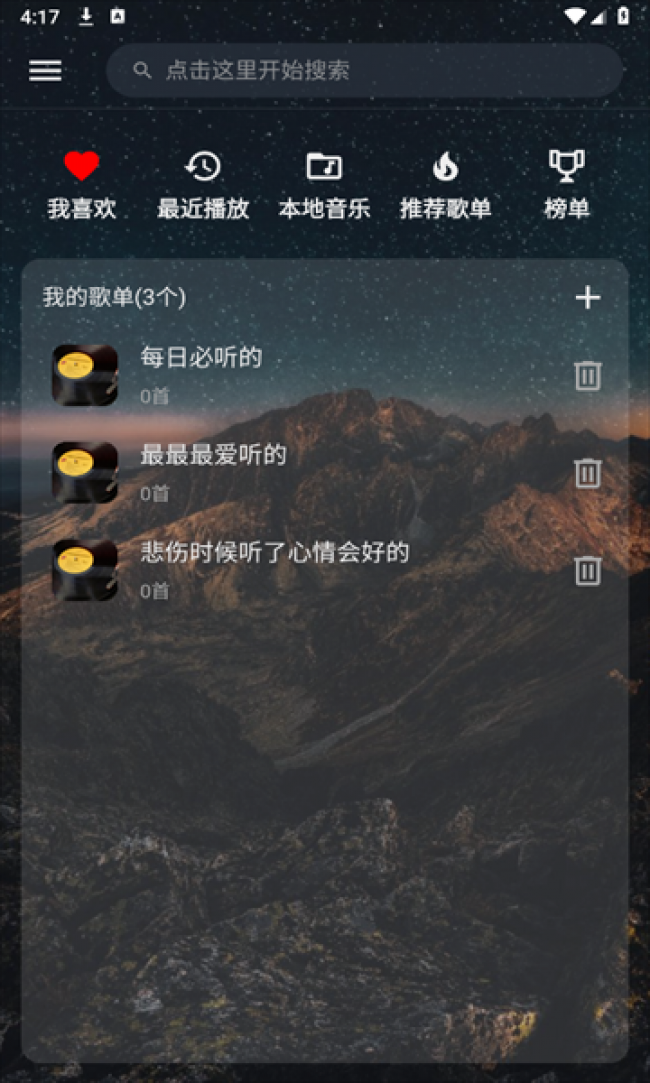The height and width of the screenshot is (1083, 650).
Task: Open the hamburger drawer menu
Action: [x=46, y=70]
